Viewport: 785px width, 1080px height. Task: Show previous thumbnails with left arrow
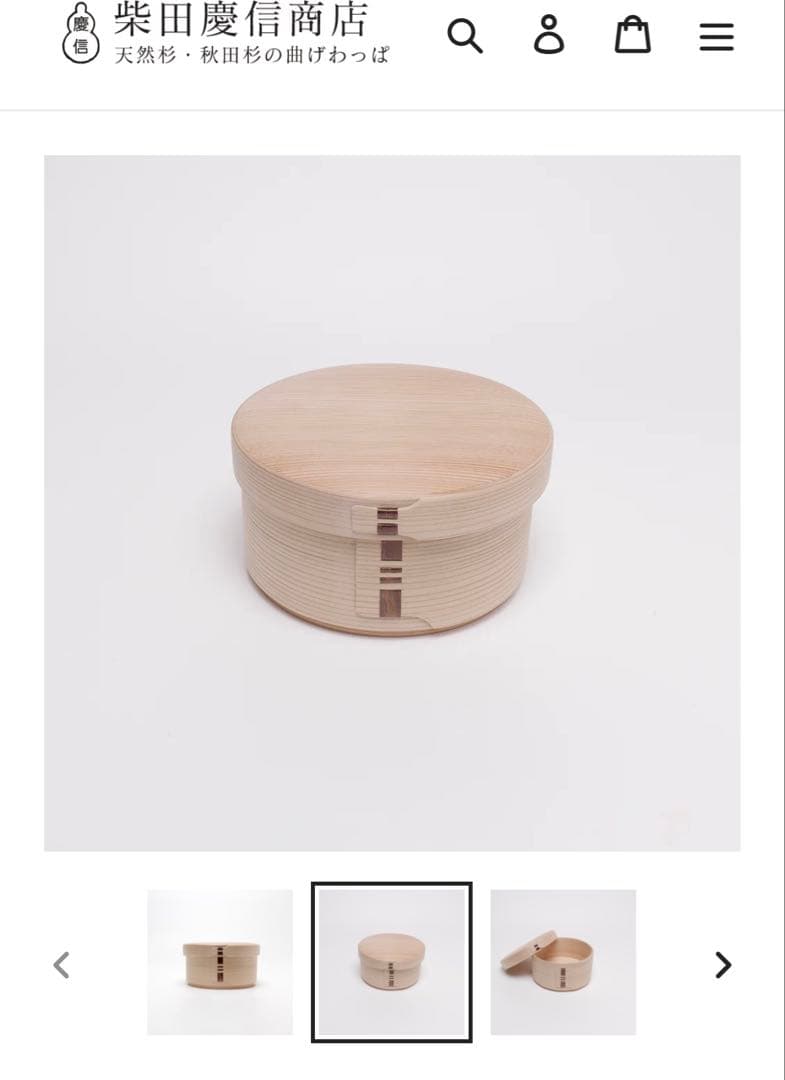pos(62,965)
